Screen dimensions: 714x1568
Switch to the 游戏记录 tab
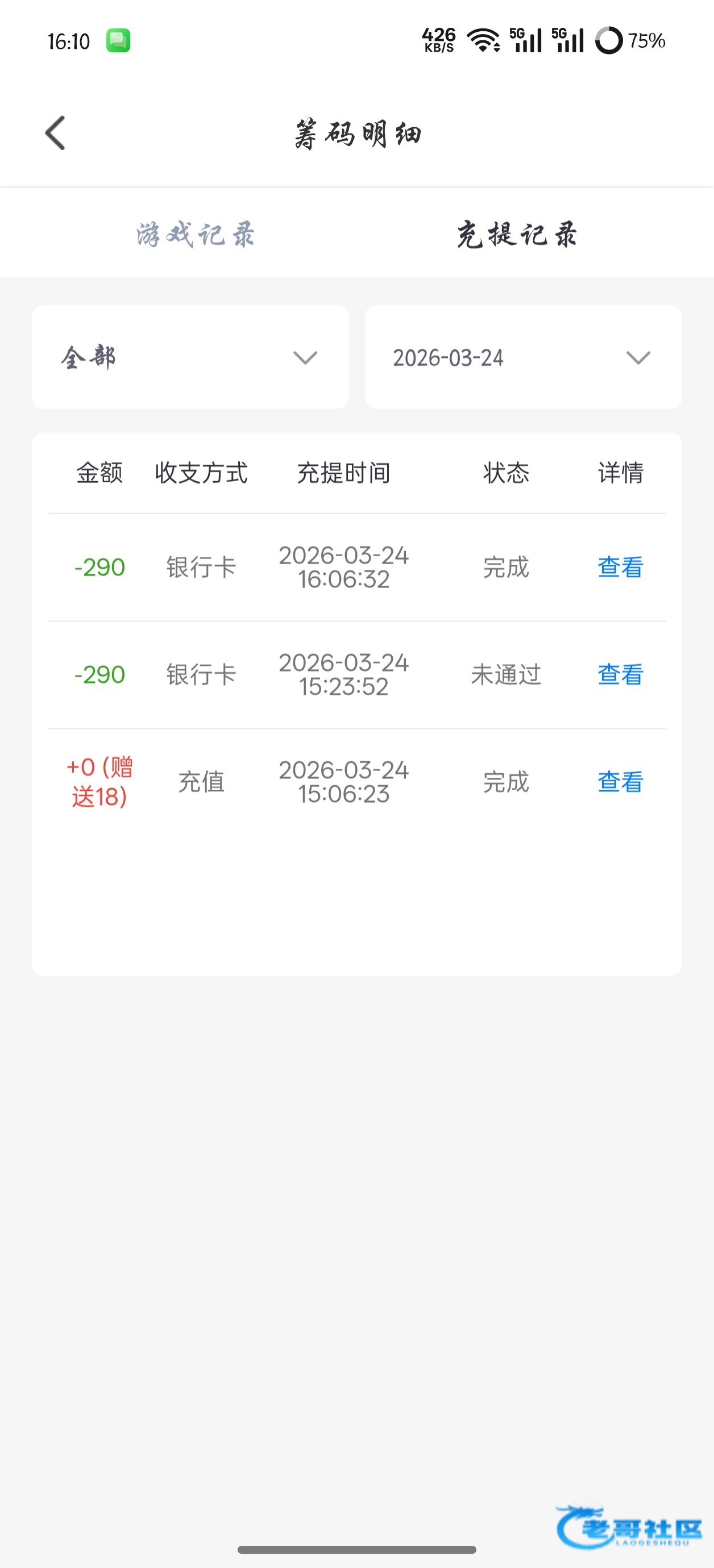tap(195, 234)
